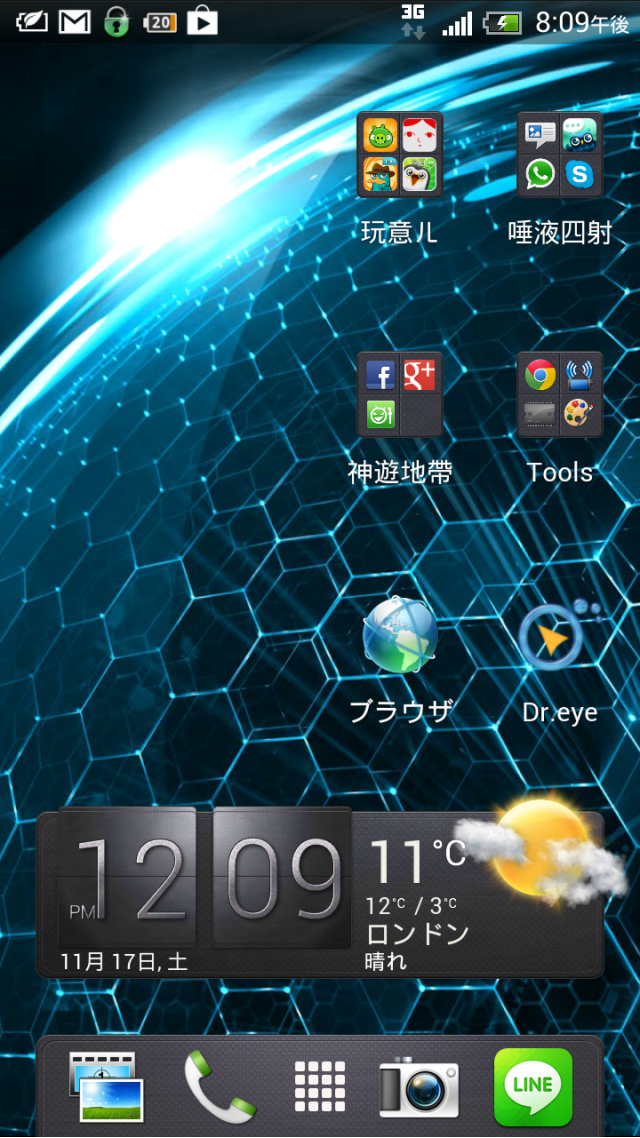Open the 神遊地帶 social folder

point(400,394)
